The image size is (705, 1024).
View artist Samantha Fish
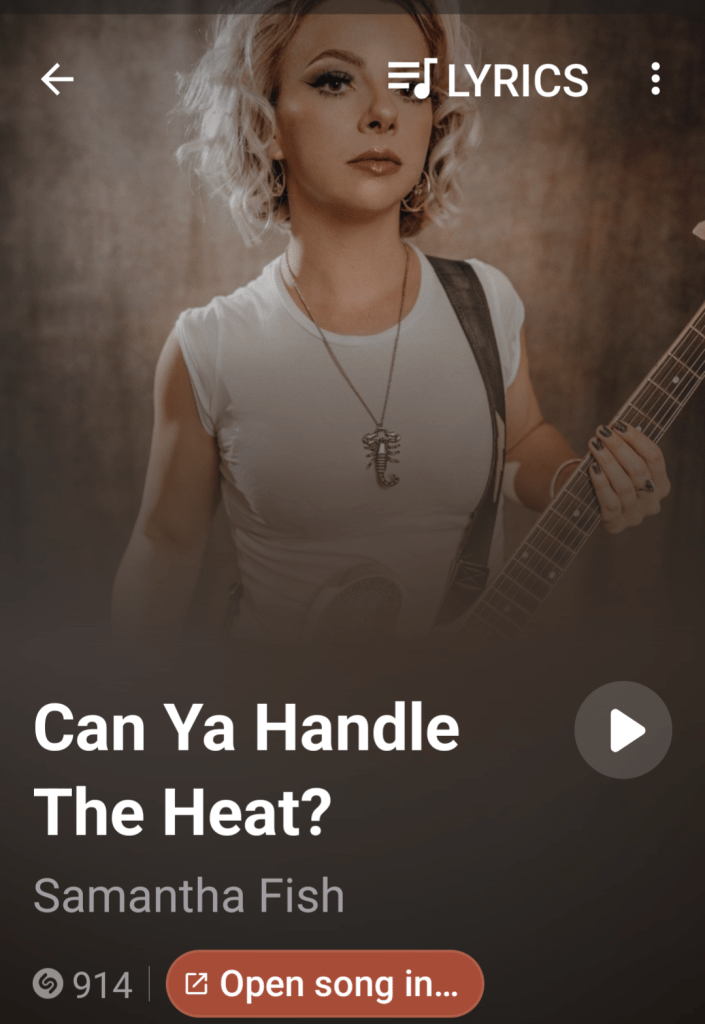(188, 895)
